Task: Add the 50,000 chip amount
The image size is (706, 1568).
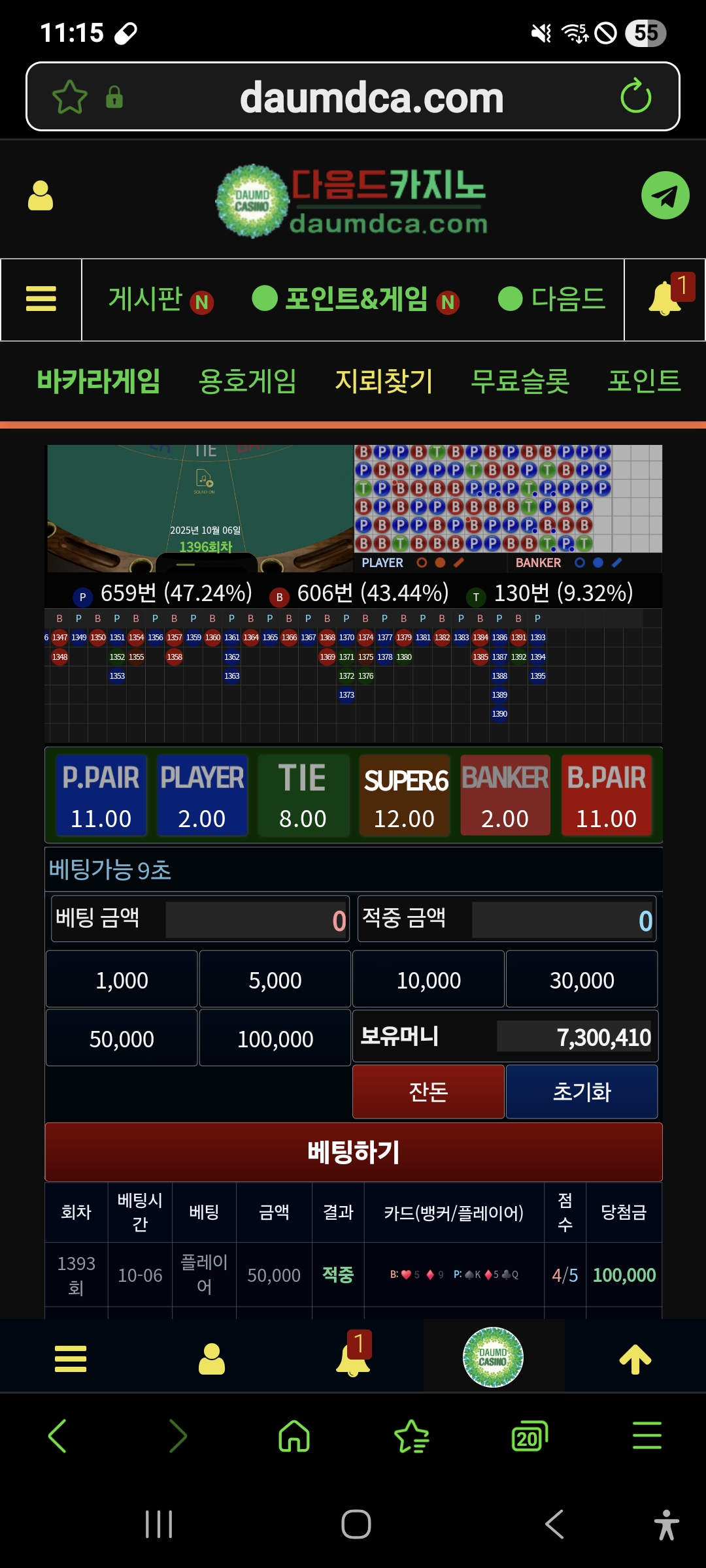Action: point(122,1038)
